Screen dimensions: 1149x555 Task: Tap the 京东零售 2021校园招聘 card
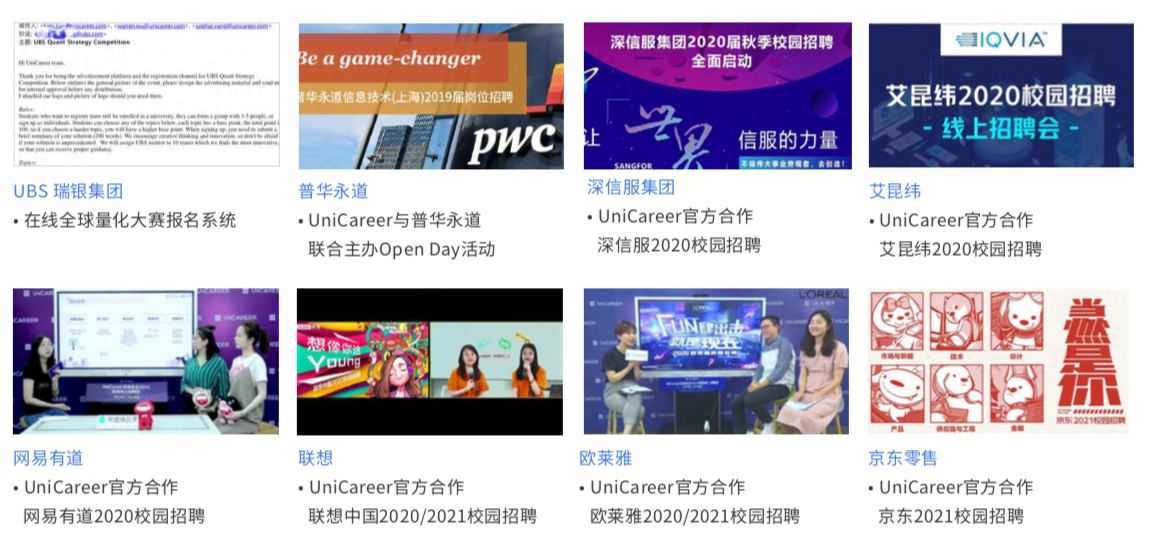999,361
